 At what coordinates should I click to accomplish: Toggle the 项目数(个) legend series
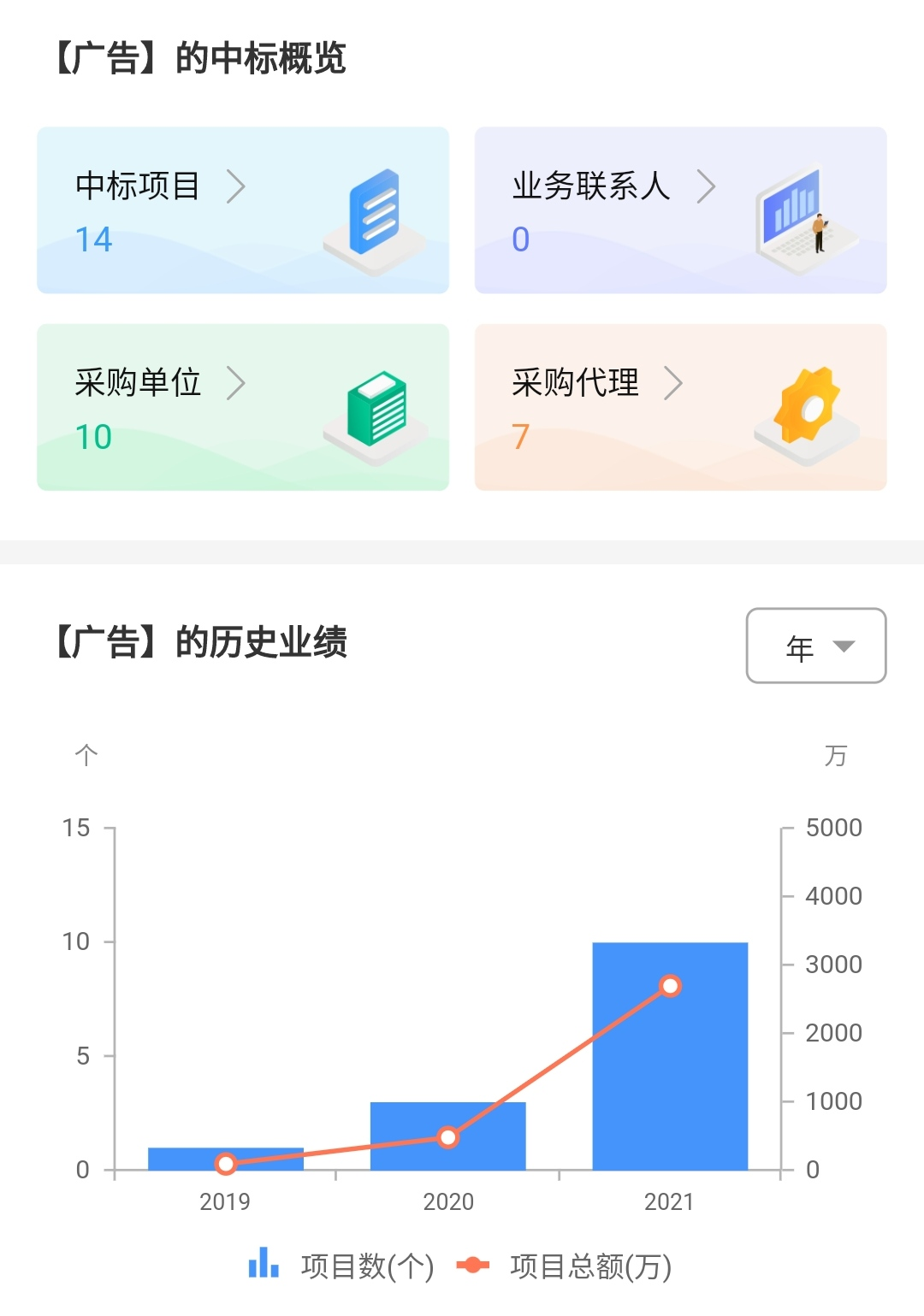342,1266
